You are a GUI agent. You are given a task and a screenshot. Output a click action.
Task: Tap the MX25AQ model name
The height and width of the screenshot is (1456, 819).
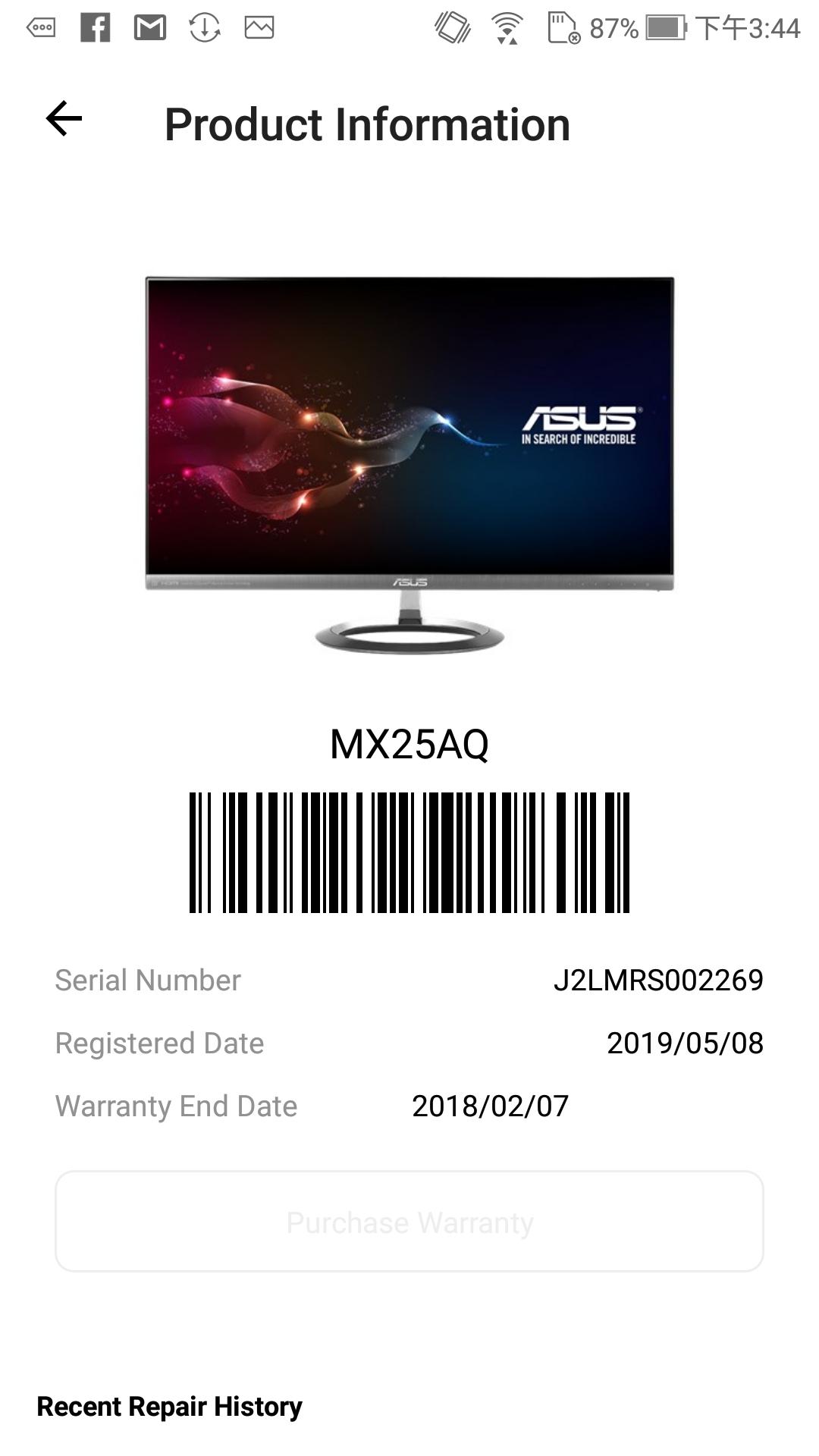[x=409, y=745]
